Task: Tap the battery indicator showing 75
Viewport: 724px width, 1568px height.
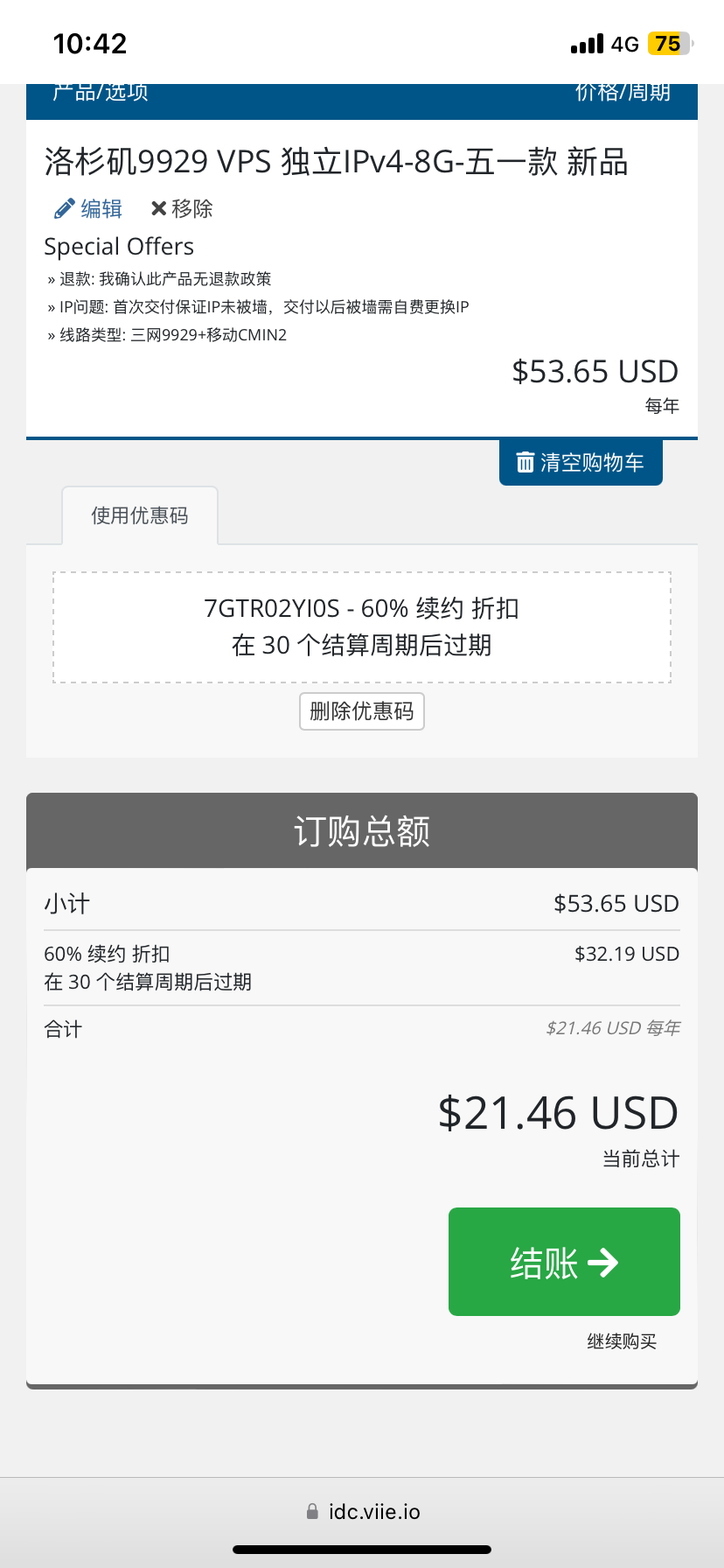Action: [x=671, y=42]
